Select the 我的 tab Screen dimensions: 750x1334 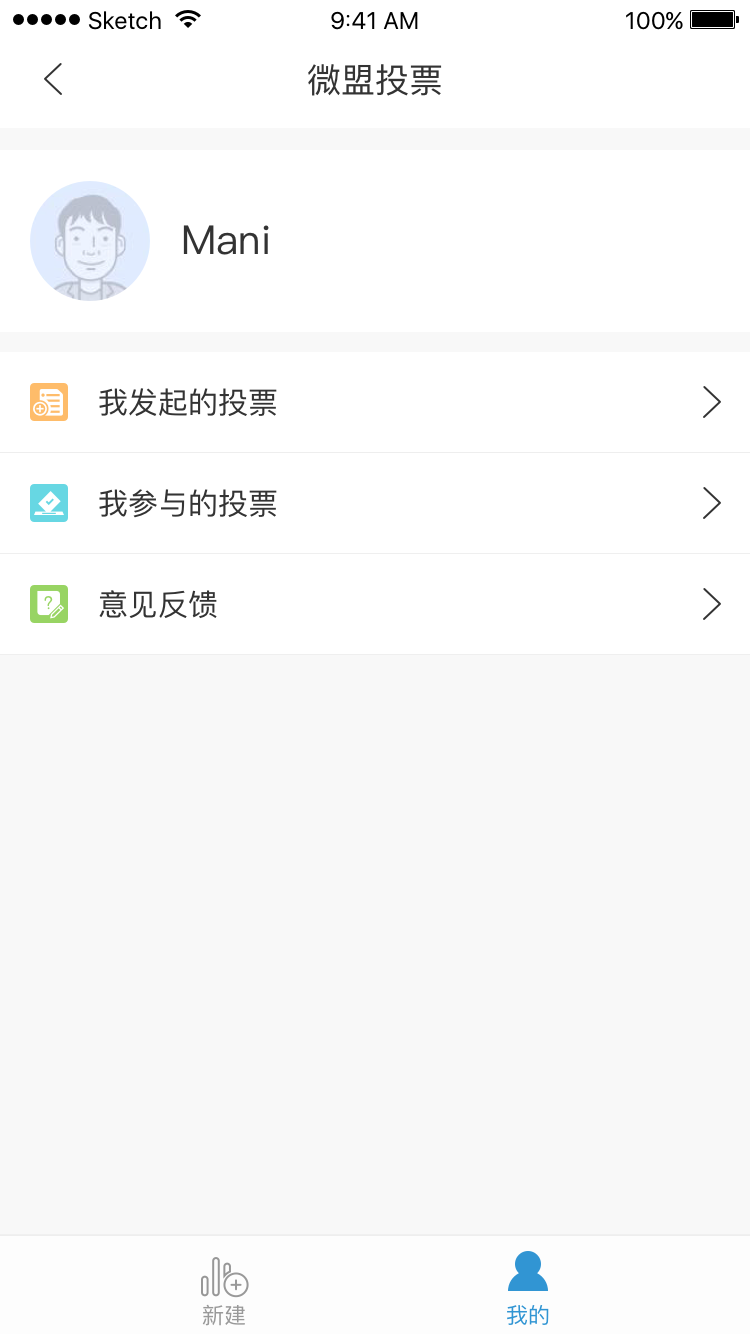point(528,1289)
